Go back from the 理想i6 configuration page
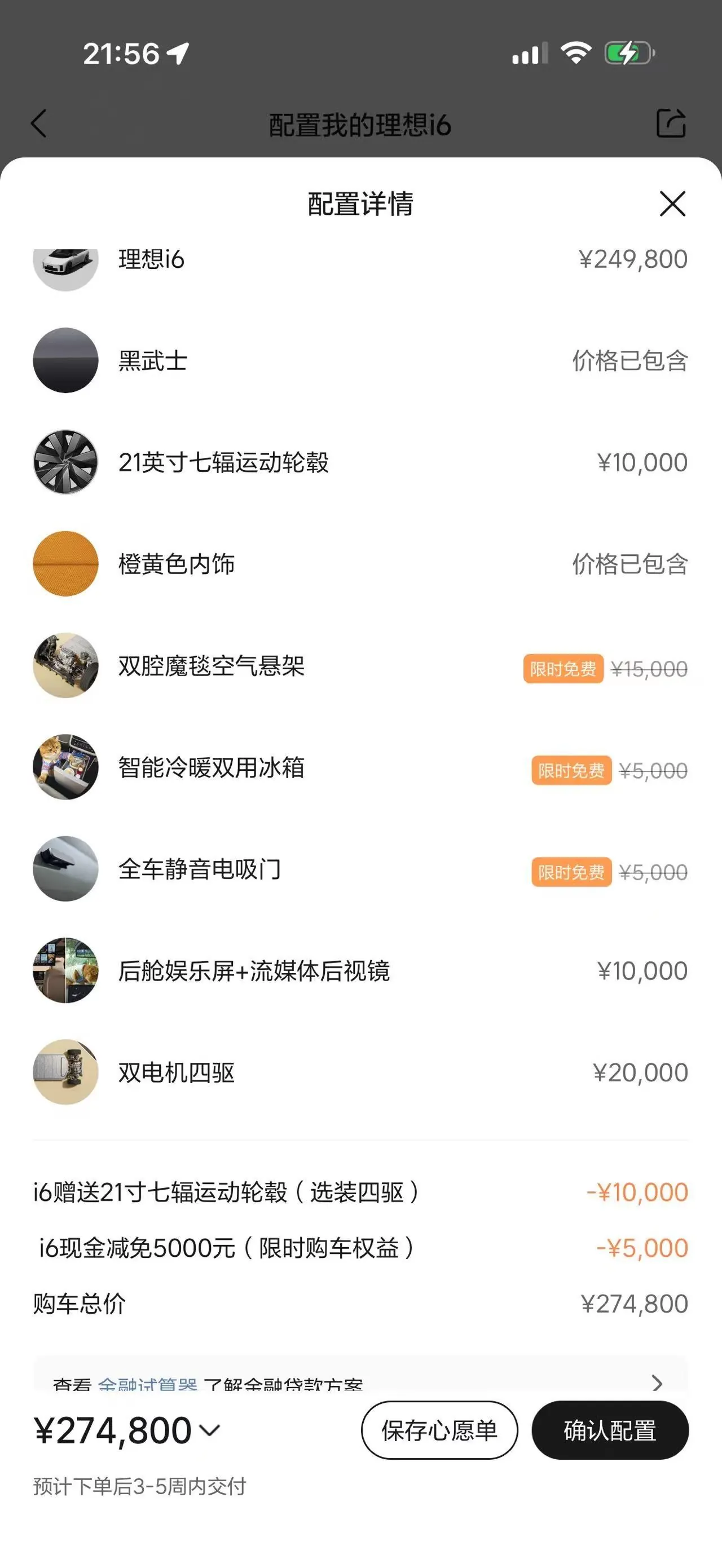722x1568 pixels. point(38,123)
